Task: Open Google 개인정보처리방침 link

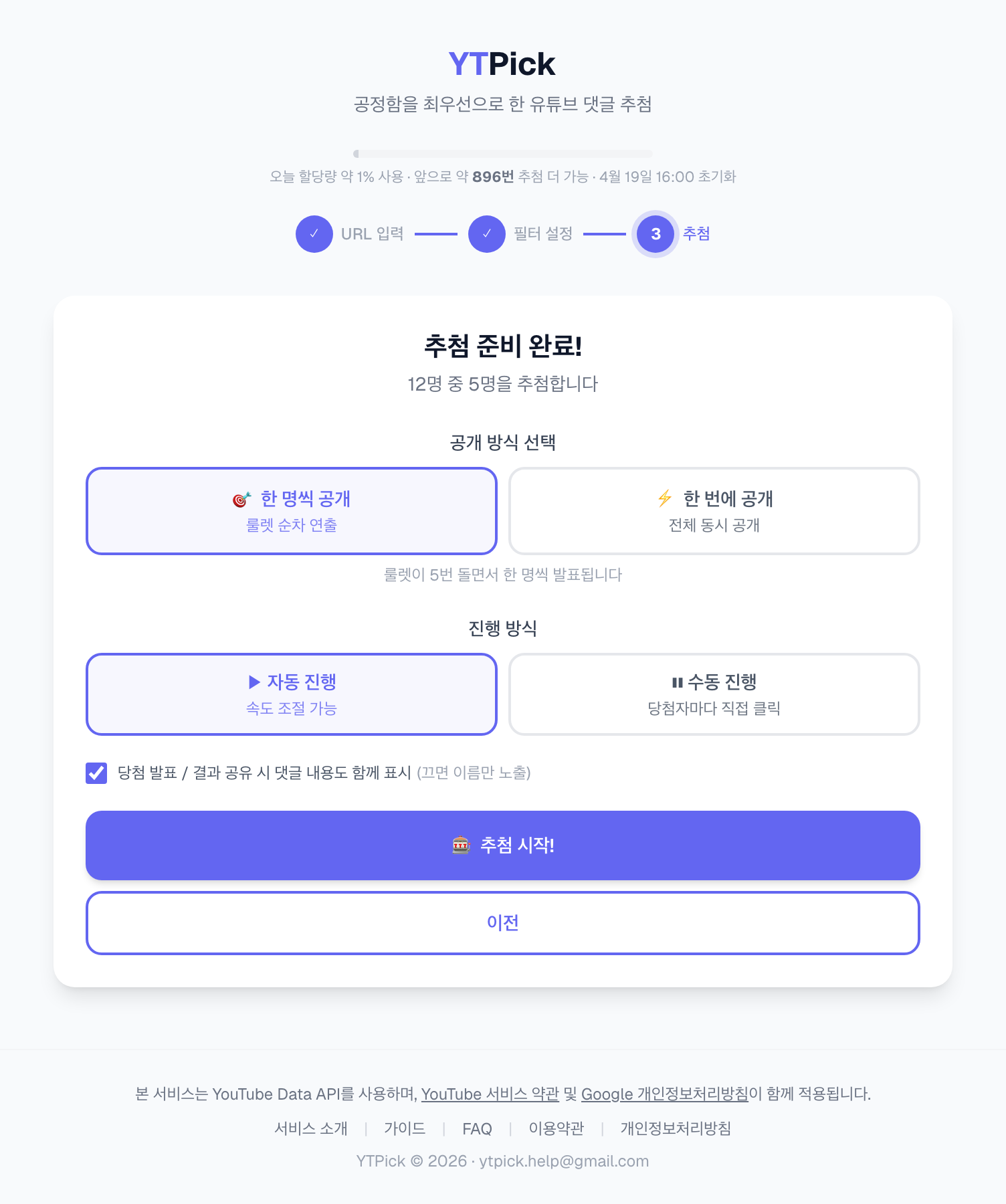Action: [x=664, y=1094]
